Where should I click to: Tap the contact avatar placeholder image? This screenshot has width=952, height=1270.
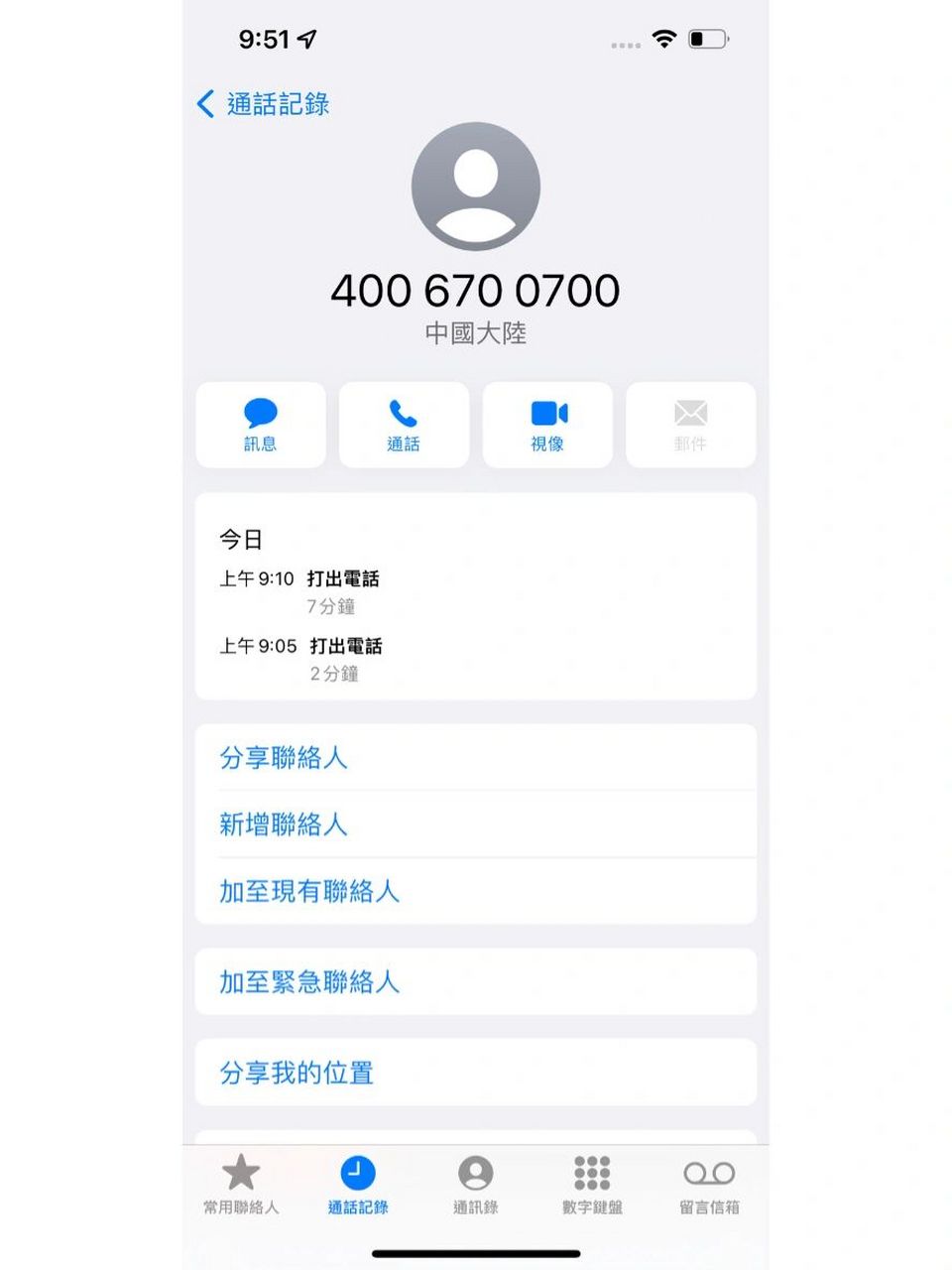coord(476,189)
